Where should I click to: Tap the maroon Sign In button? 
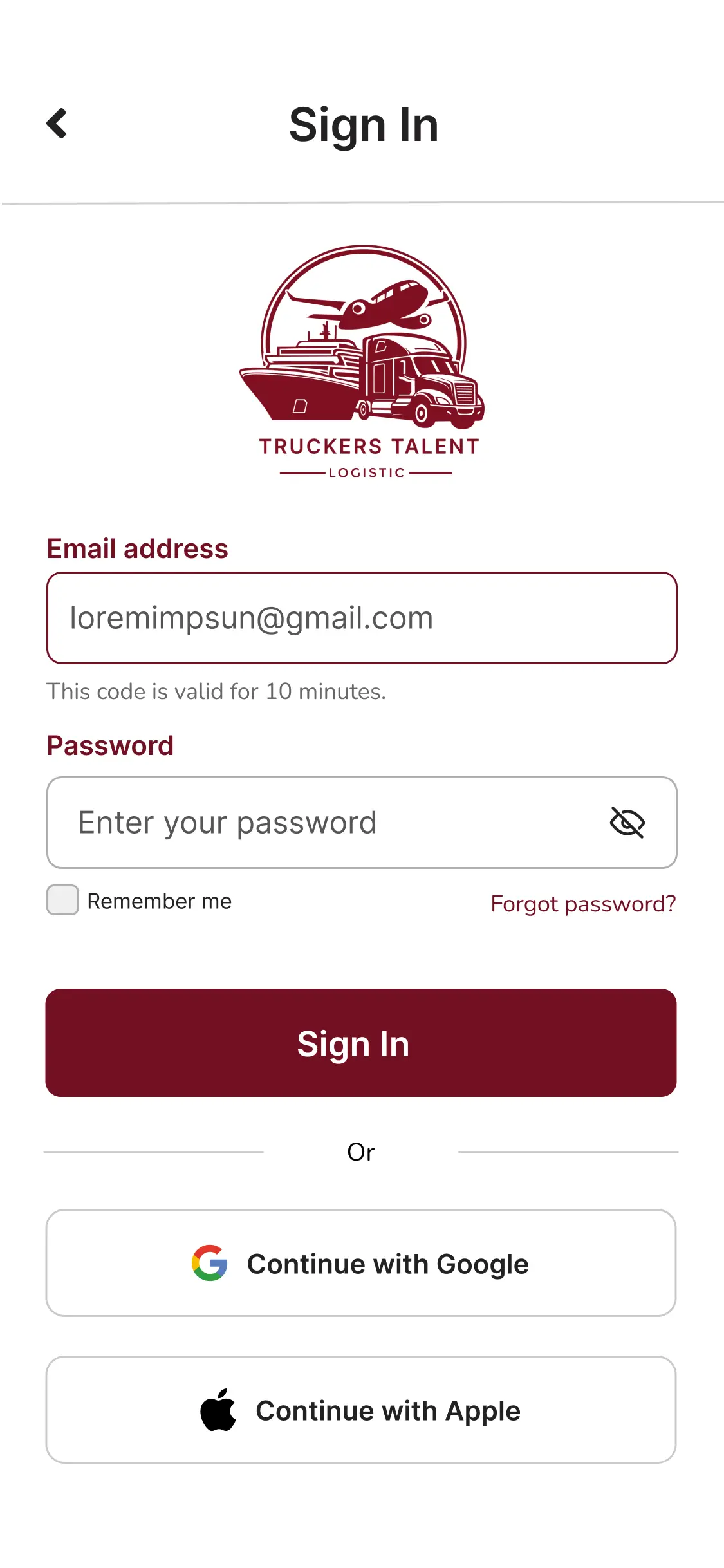pyautogui.click(x=361, y=1043)
